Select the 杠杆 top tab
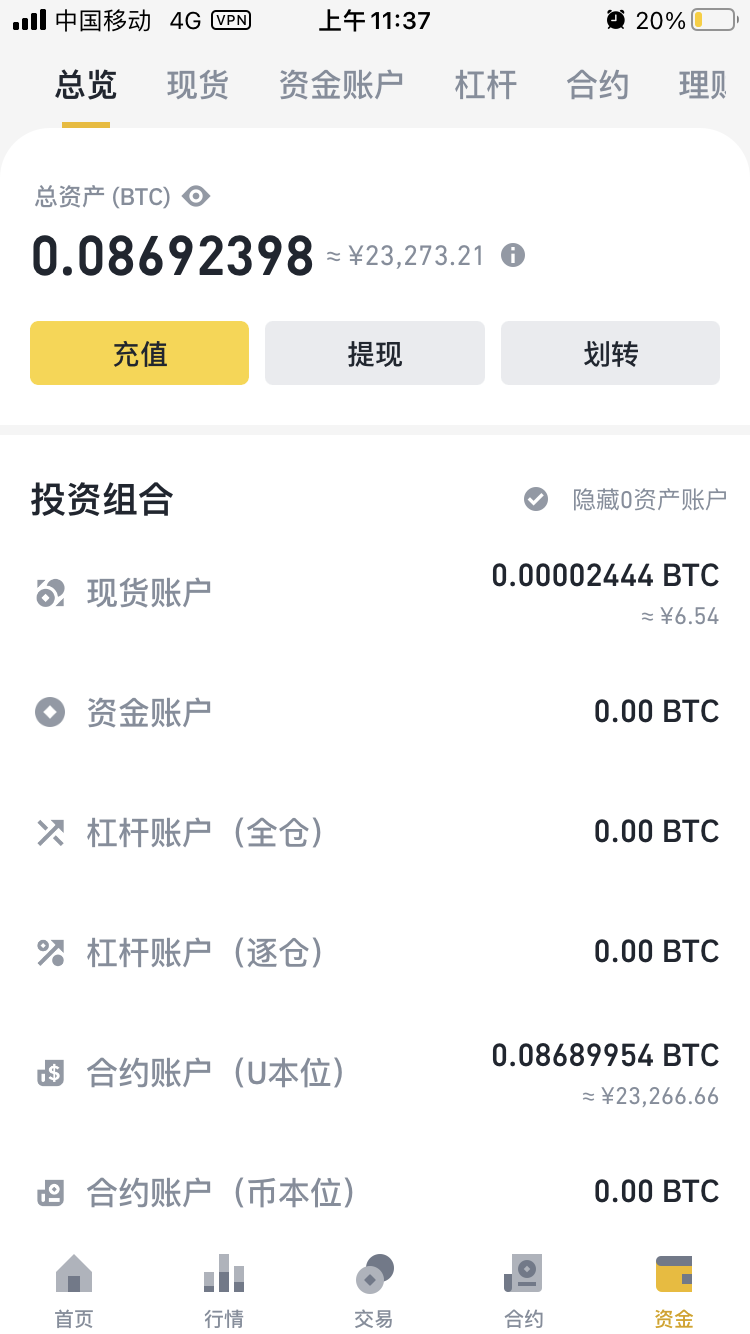This screenshot has width=750, height=1334. 485,85
